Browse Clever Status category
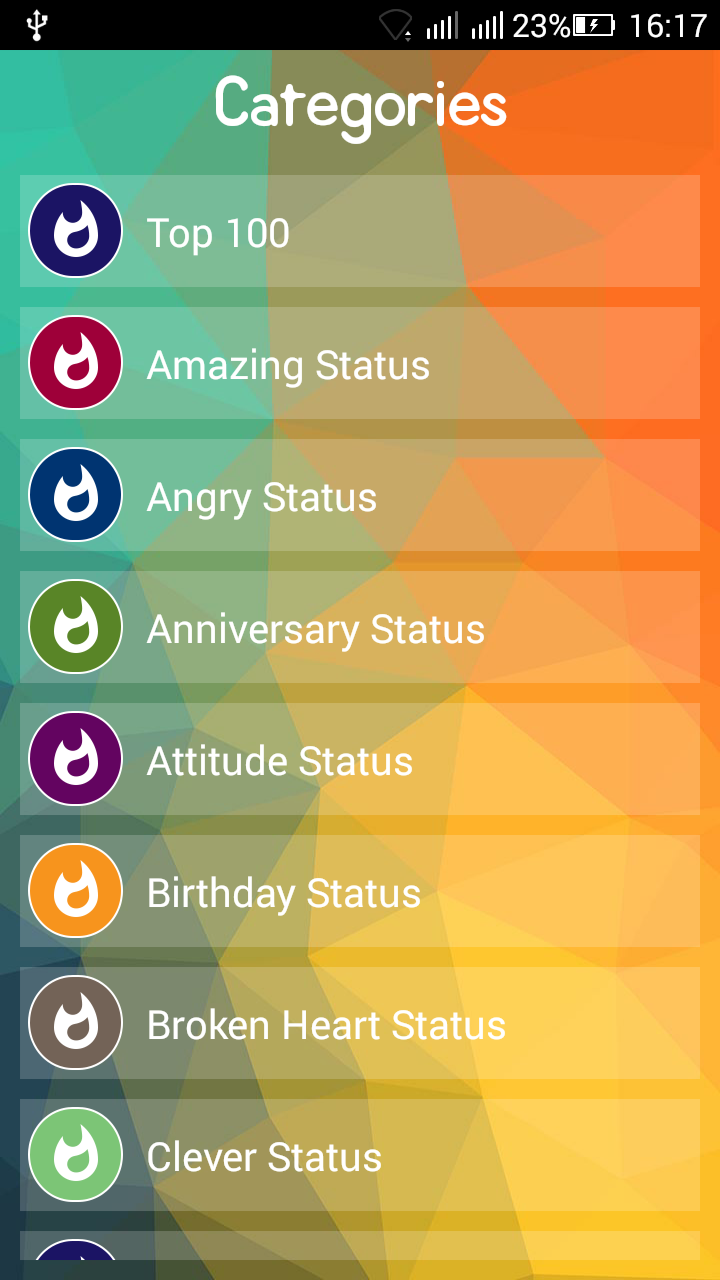The height and width of the screenshot is (1280, 720). click(360, 1155)
